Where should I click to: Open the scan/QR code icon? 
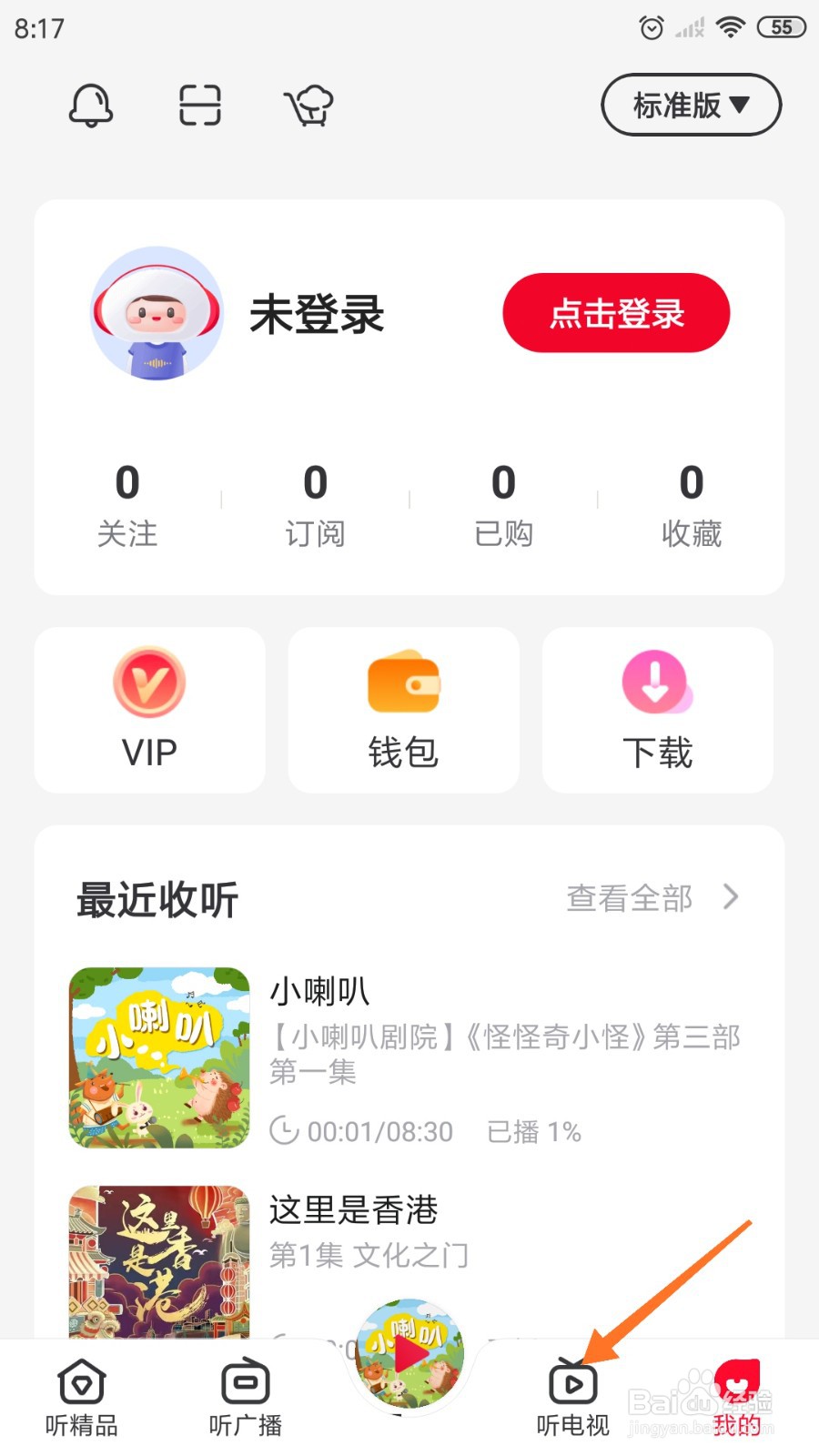[x=198, y=105]
